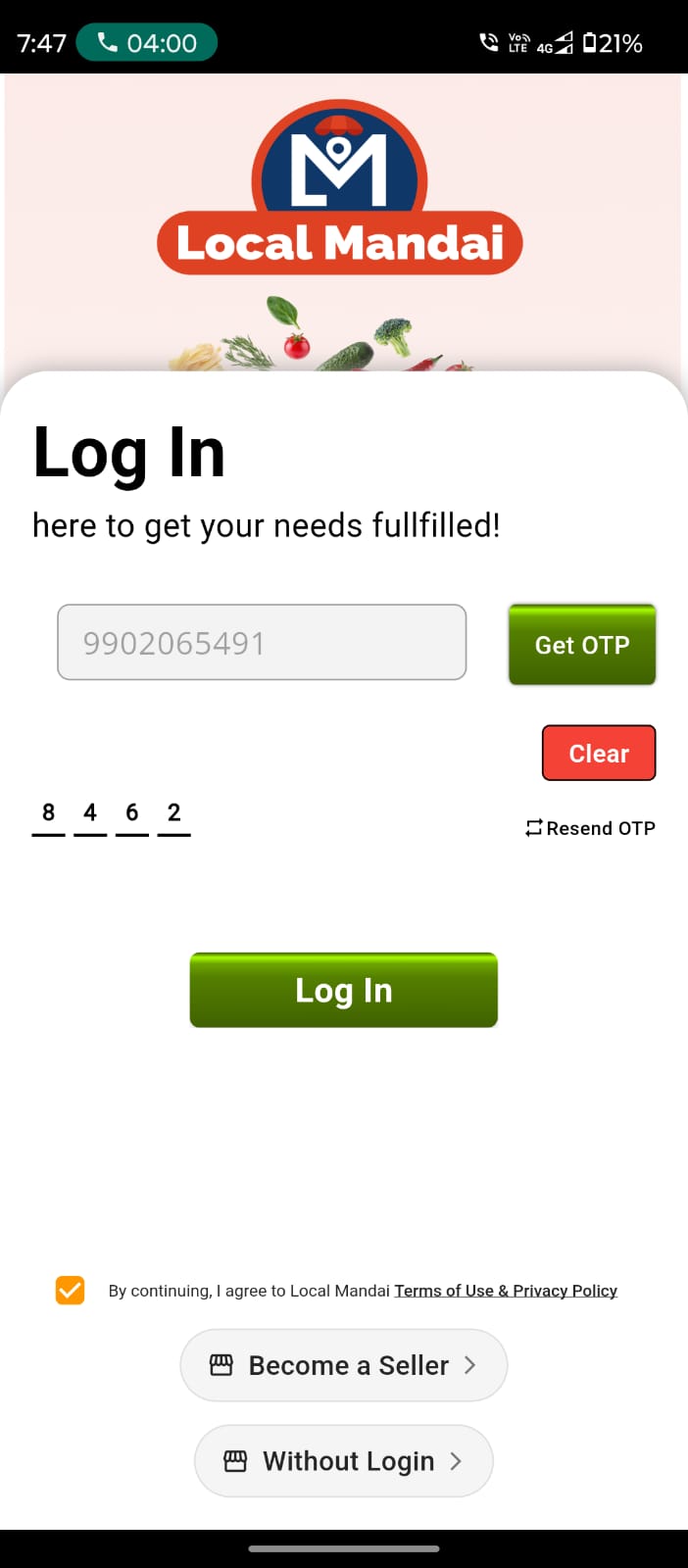Tap the green Log In button
Image resolution: width=688 pixels, height=1568 pixels.
point(343,990)
